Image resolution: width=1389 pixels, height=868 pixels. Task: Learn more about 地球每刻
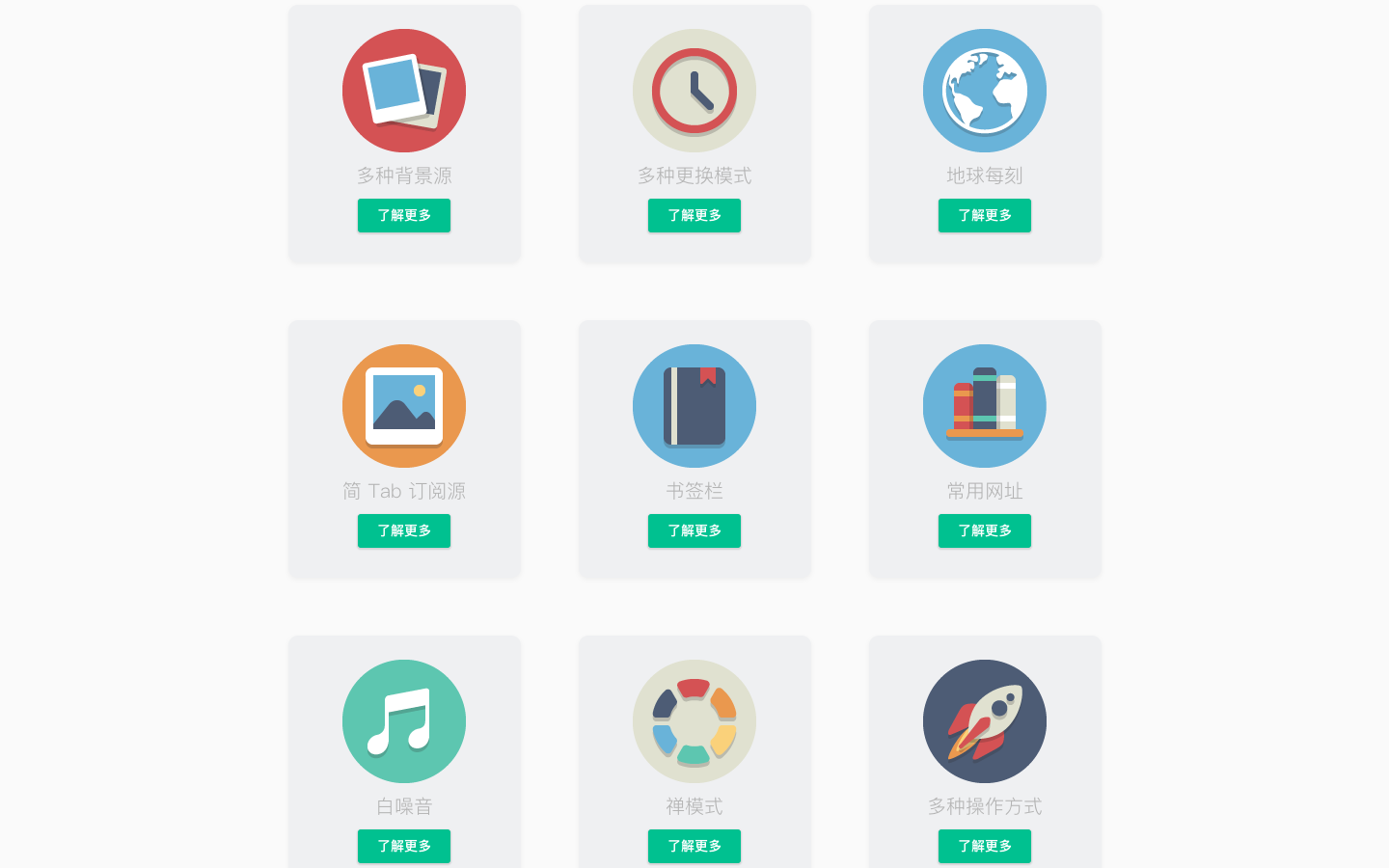(985, 215)
